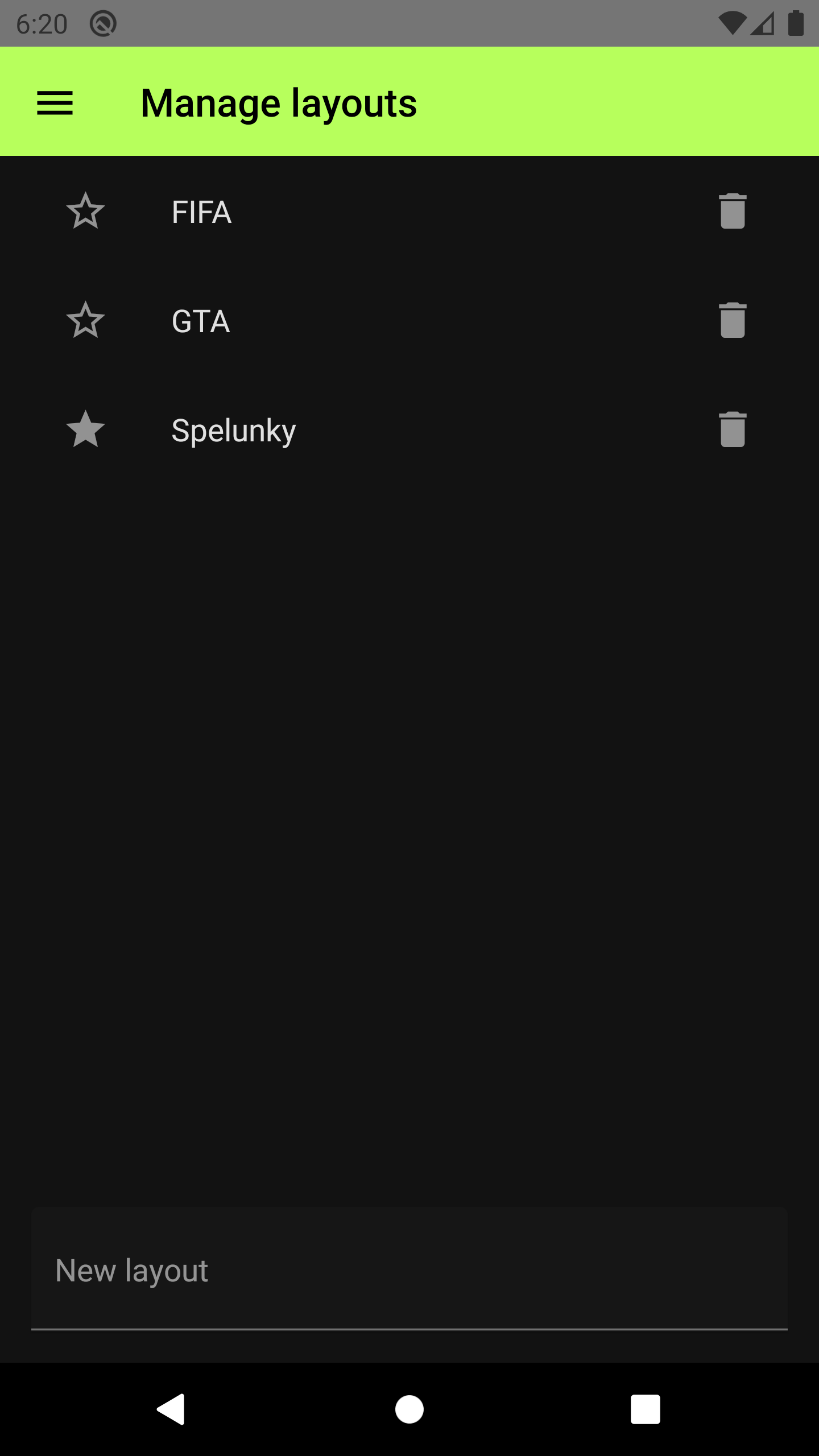Delete the GTA layout
Screen dimensions: 819x1456
click(733, 320)
